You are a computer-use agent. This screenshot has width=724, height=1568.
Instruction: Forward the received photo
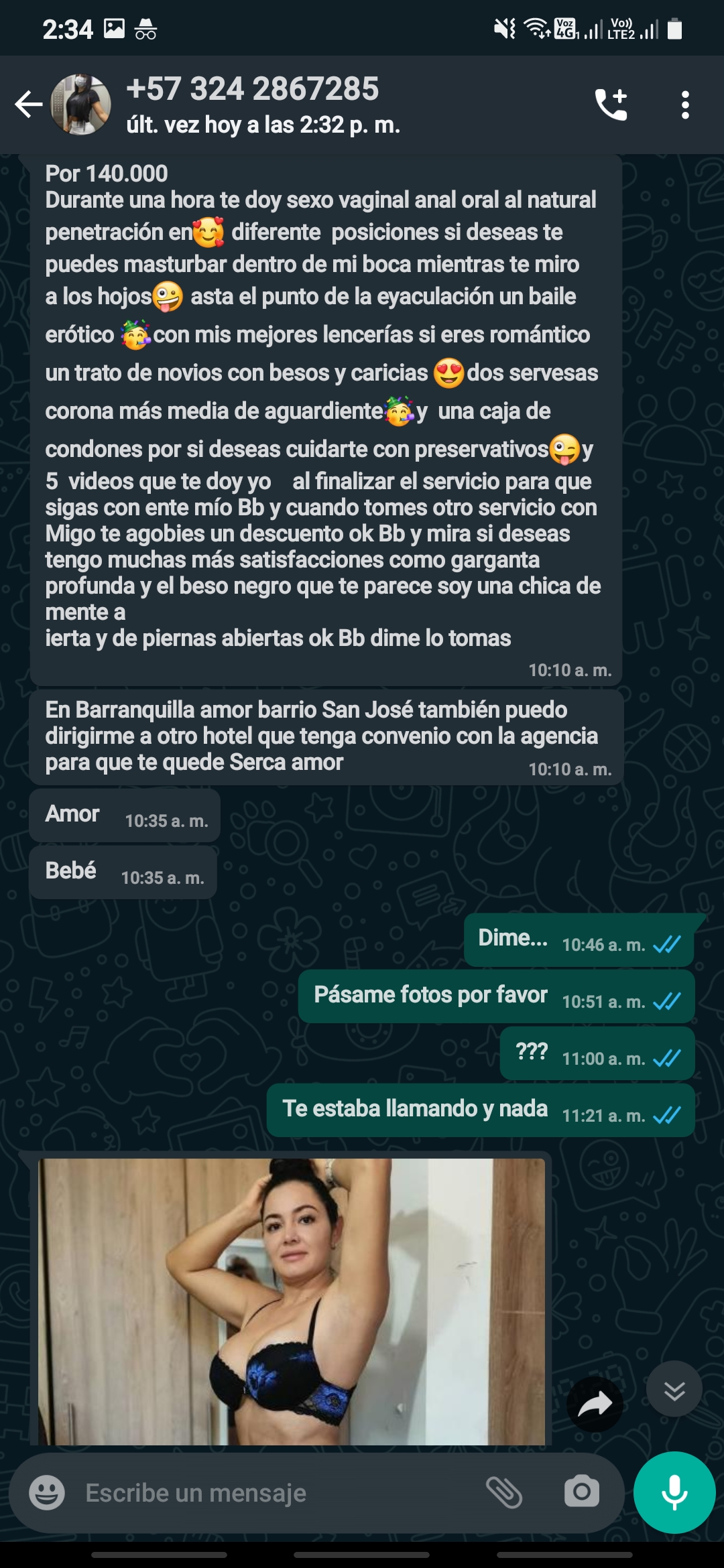click(x=595, y=1404)
